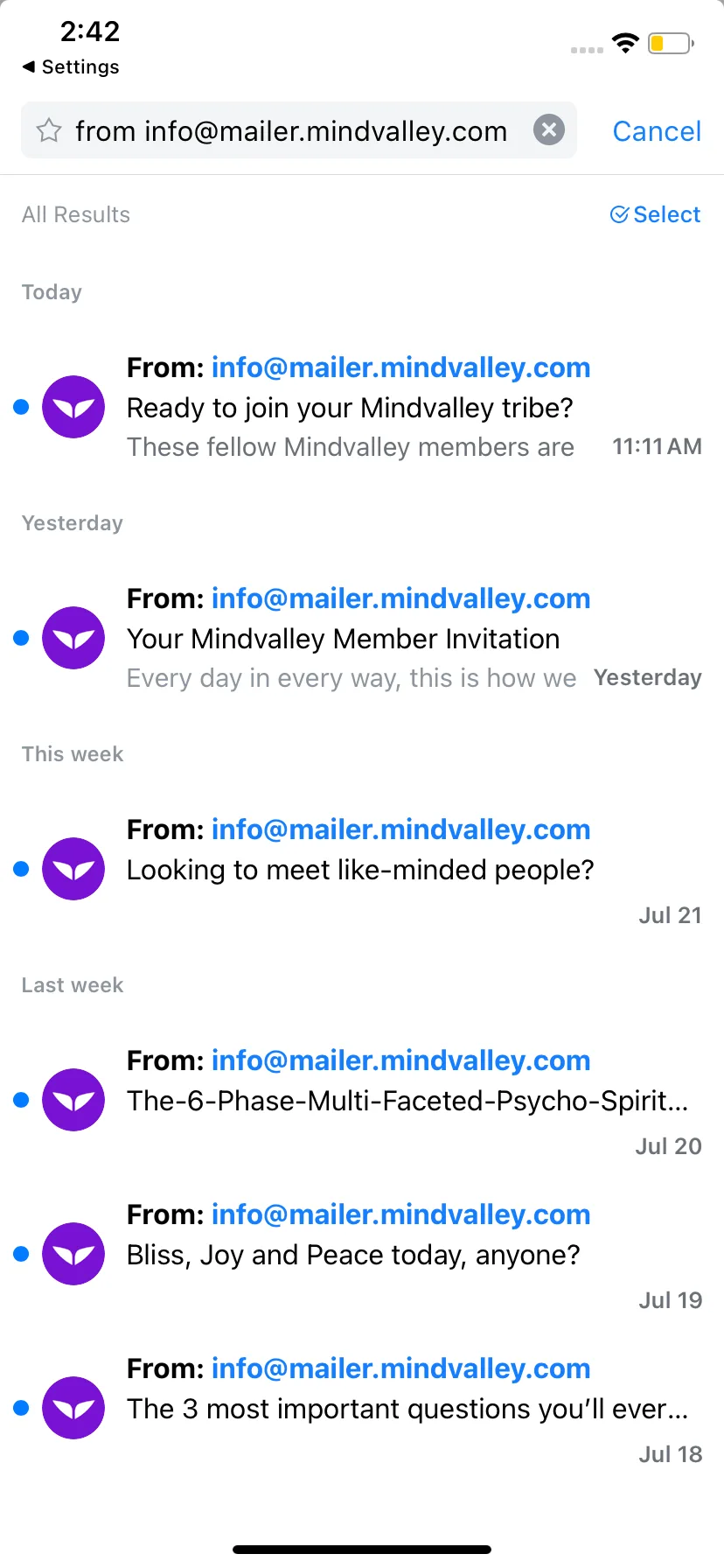Open 'Looking to meet like-minded people?' email

362,869
